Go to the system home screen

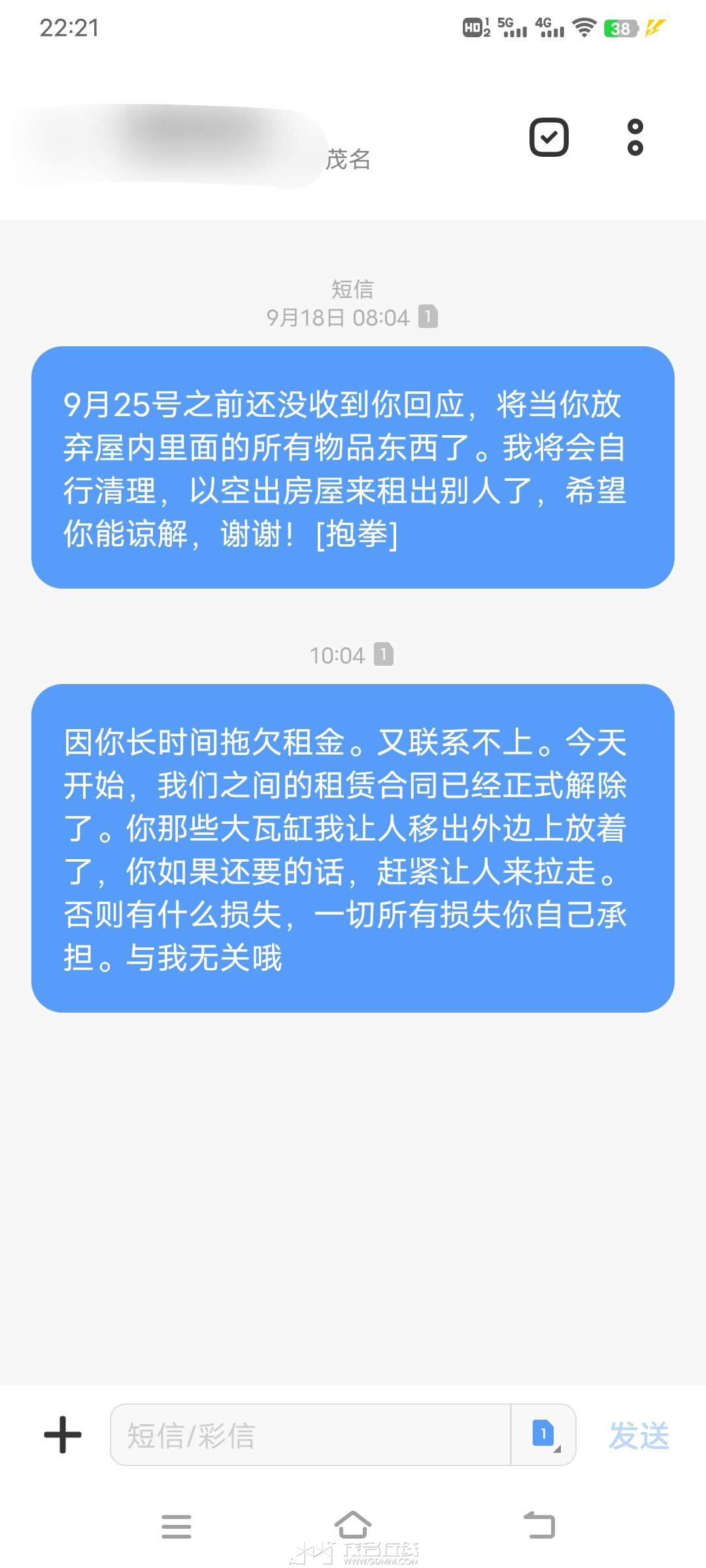click(x=353, y=1526)
